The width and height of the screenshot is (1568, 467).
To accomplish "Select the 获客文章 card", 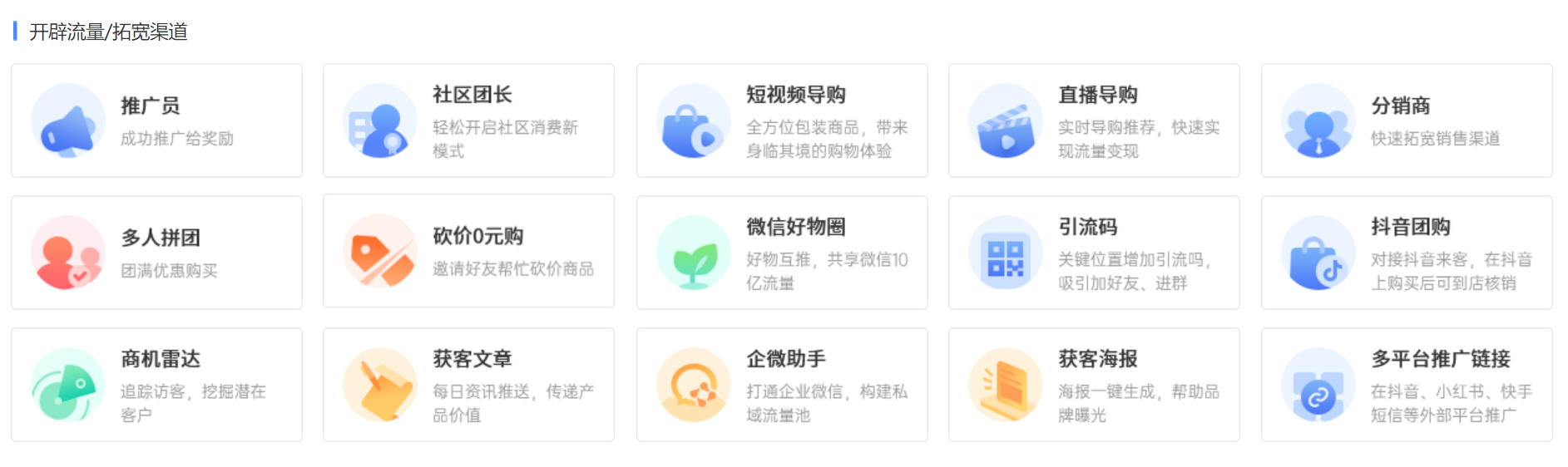I will click(468, 385).
